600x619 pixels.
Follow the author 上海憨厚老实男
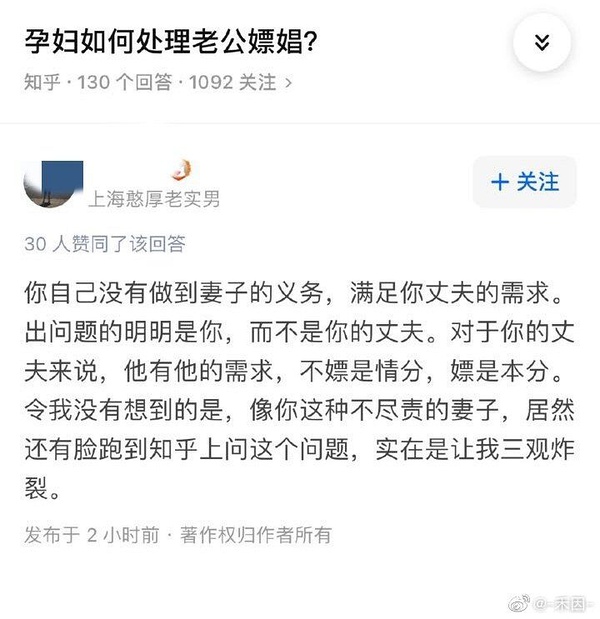(x=525, y=182)
